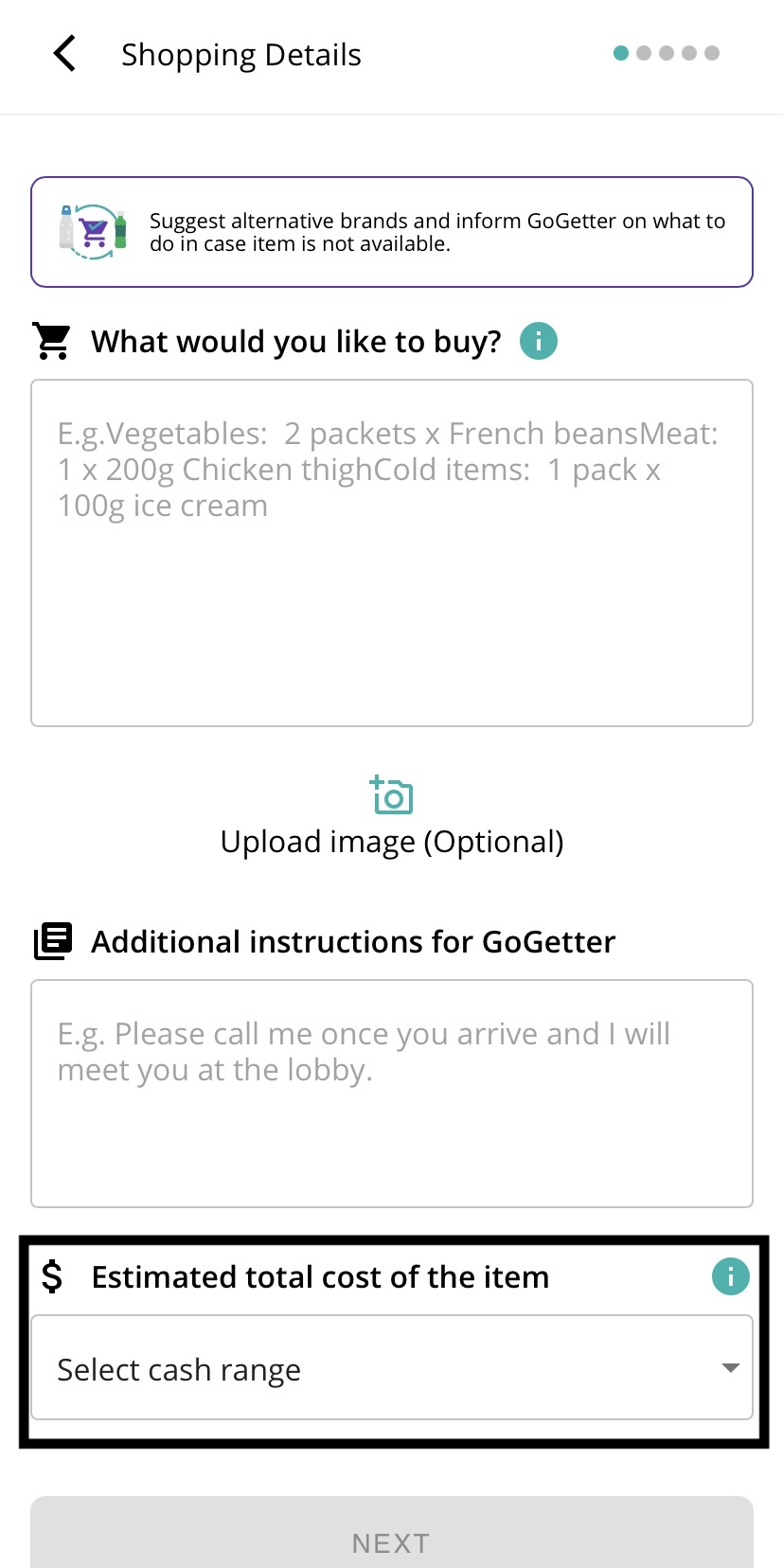Tap the NEXT button
Screen dimensions: 783x1568
pos(392,1534)
